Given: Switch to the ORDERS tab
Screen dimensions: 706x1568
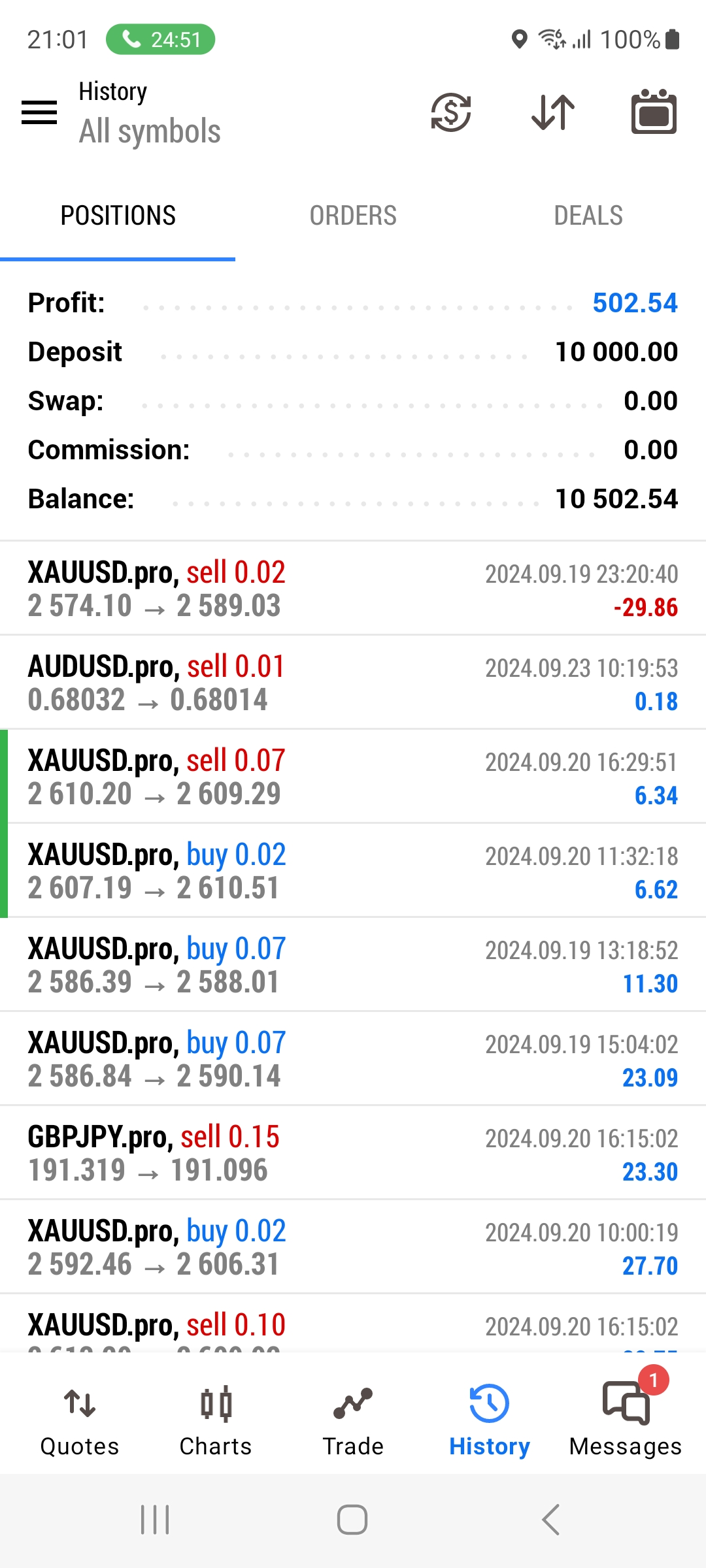Looking at the screenshot, I should 353,216.
